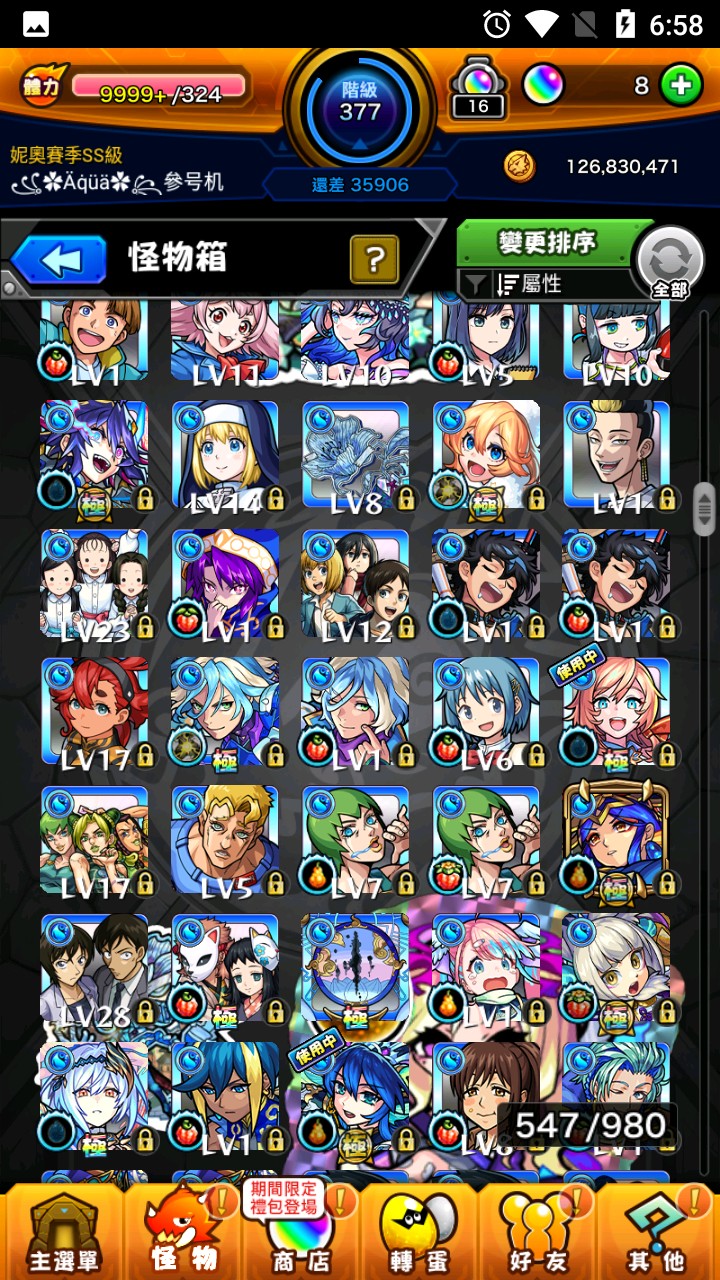Open the 好友 friends tab
The height and width of the screenshot is (1280, 720).
[x=539, y=1234]
